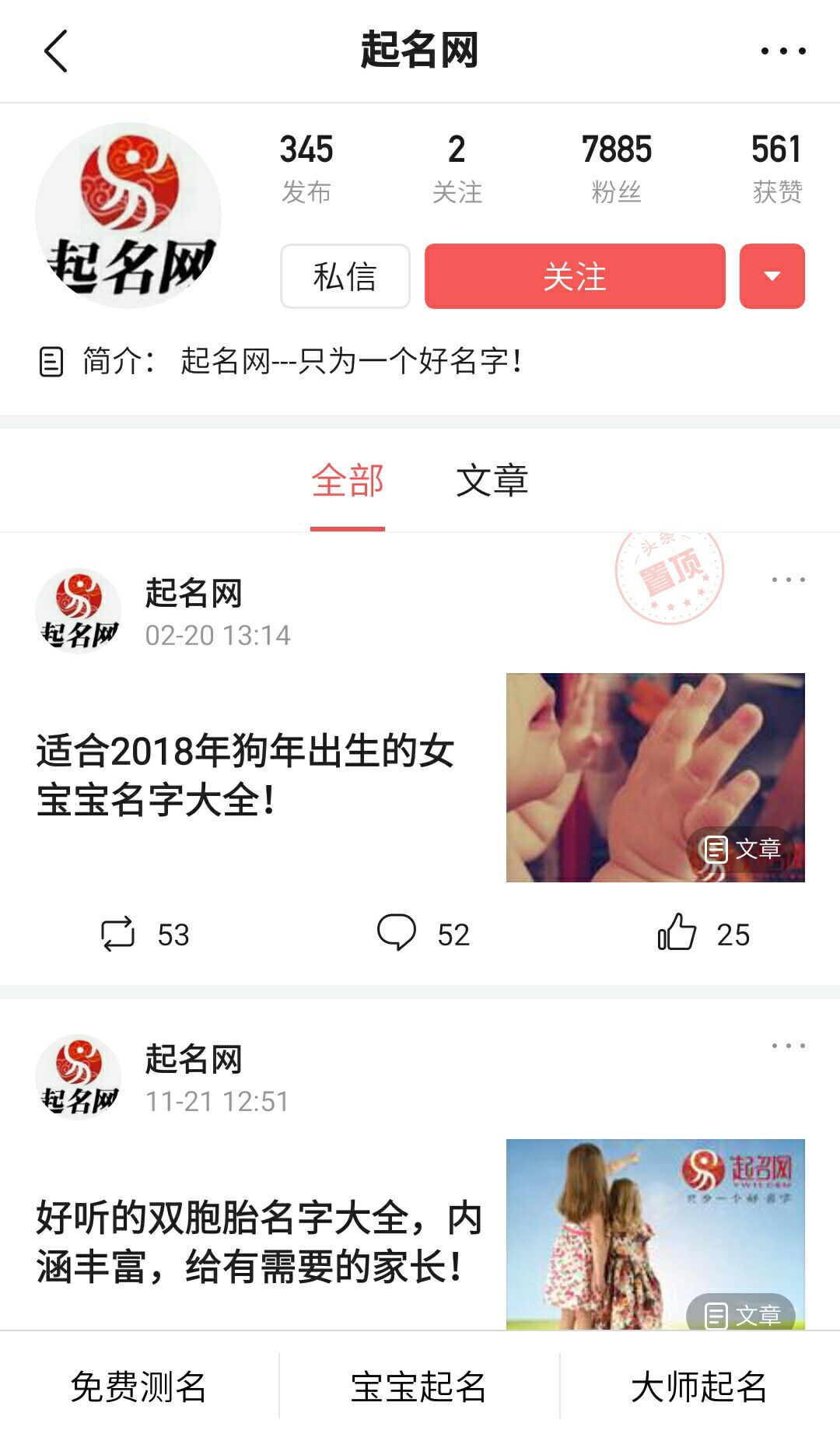Send a private message via 私信
Image resolution: width=840 pixels, height=1441 pixels.
345,277
